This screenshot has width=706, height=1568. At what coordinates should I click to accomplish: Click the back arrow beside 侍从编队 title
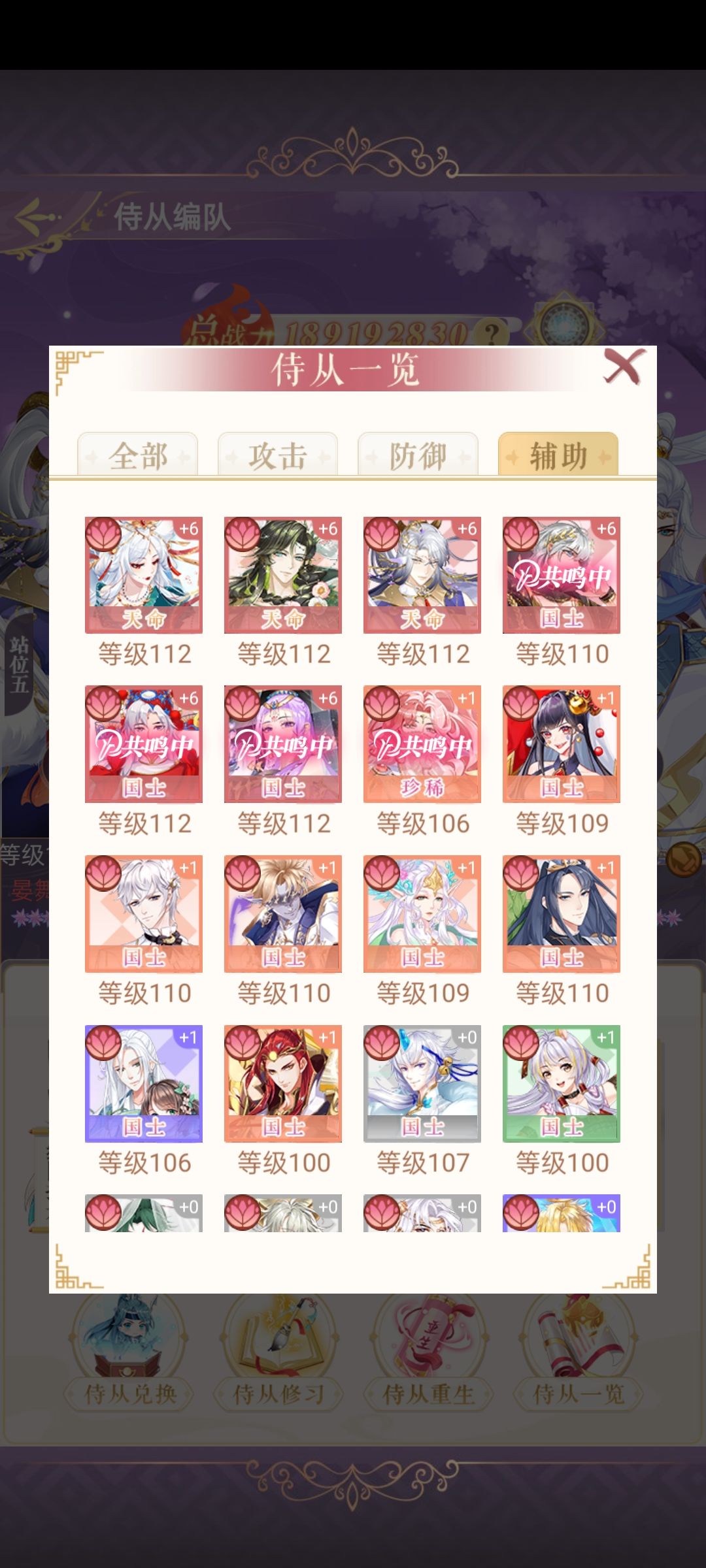point(29,218)
